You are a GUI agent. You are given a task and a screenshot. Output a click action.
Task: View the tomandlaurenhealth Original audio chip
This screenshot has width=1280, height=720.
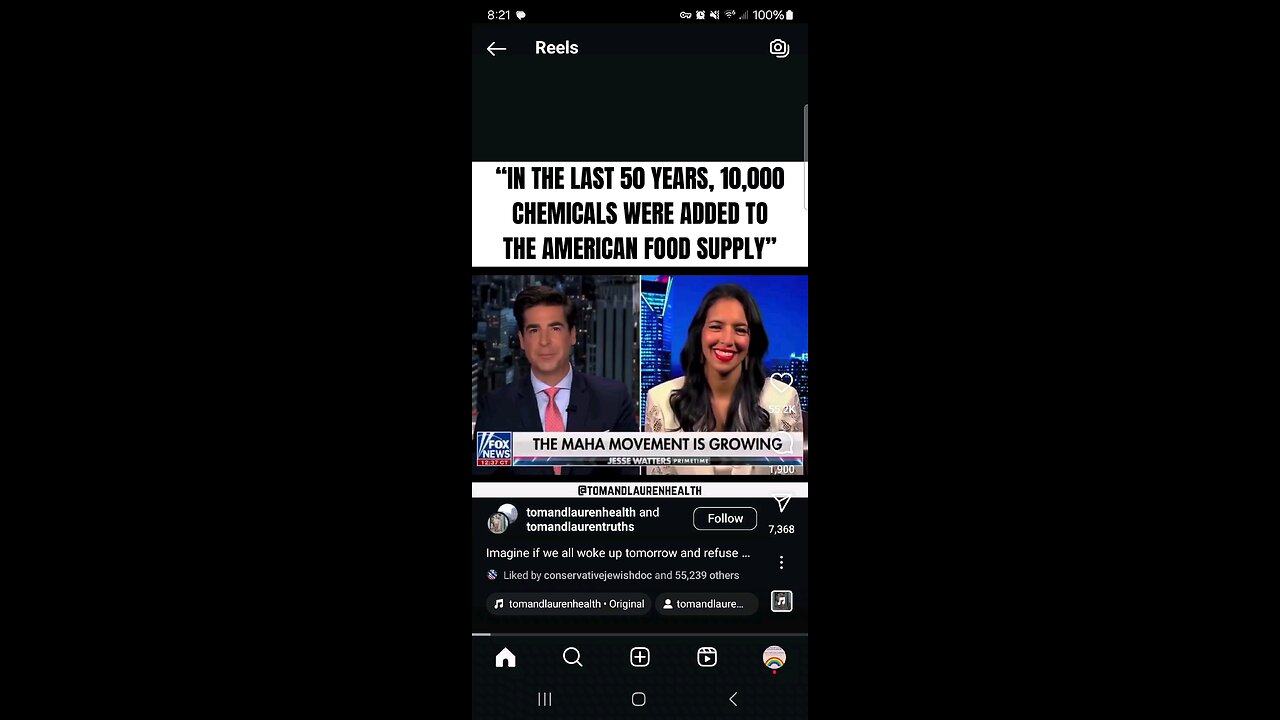[569, 604]
